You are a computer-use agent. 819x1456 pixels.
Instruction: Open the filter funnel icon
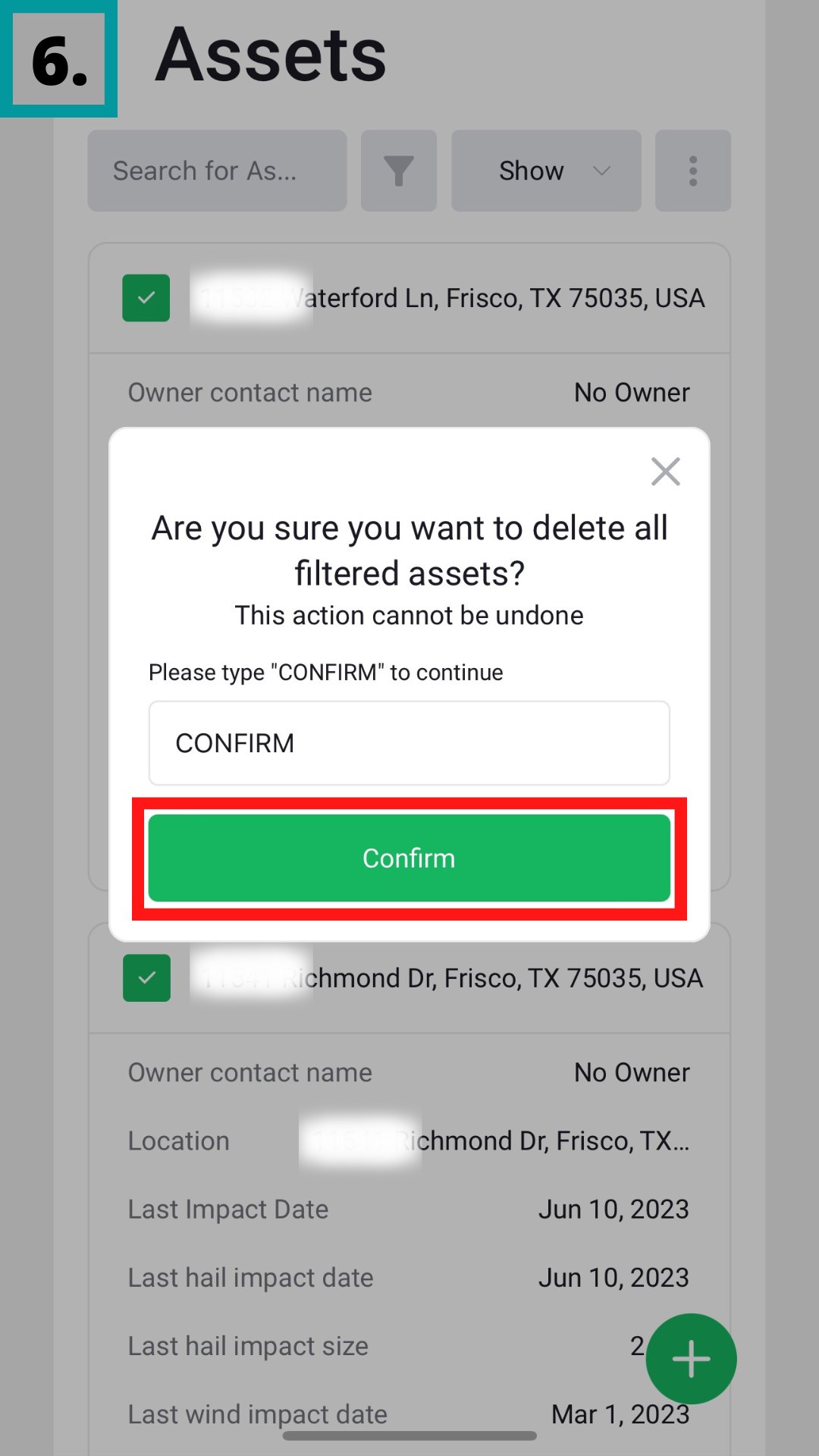398,171
